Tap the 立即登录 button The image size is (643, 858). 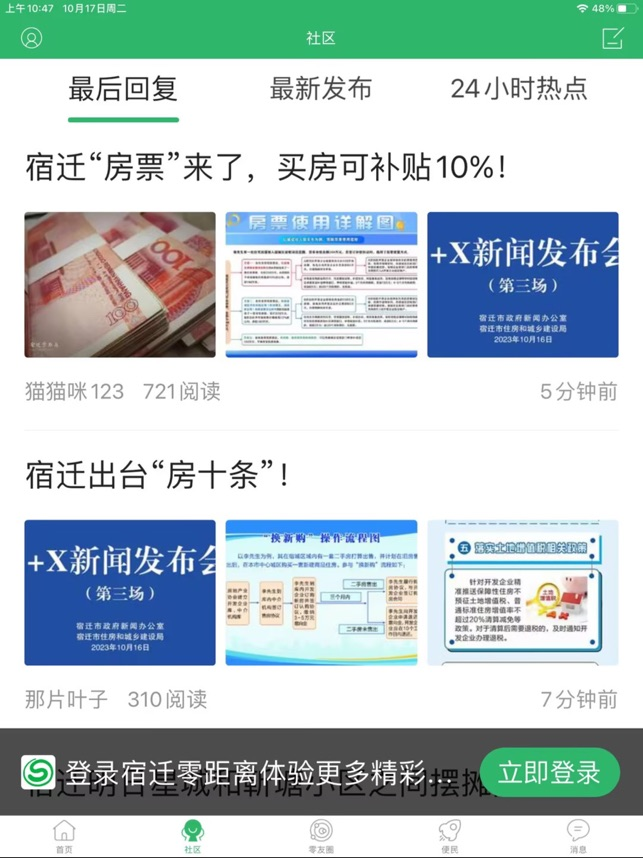(549, 772)
